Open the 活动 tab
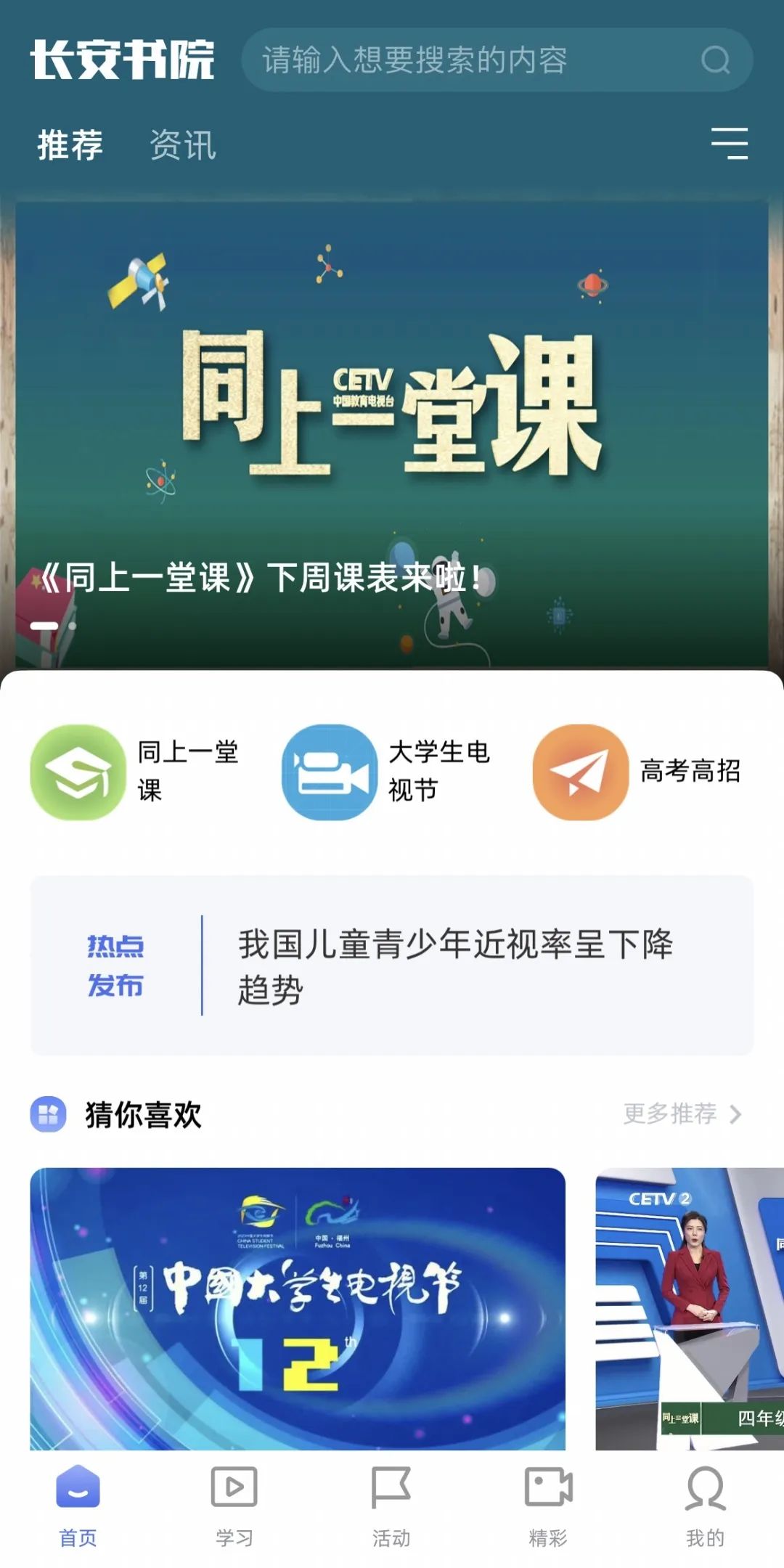 (391, 1506)
